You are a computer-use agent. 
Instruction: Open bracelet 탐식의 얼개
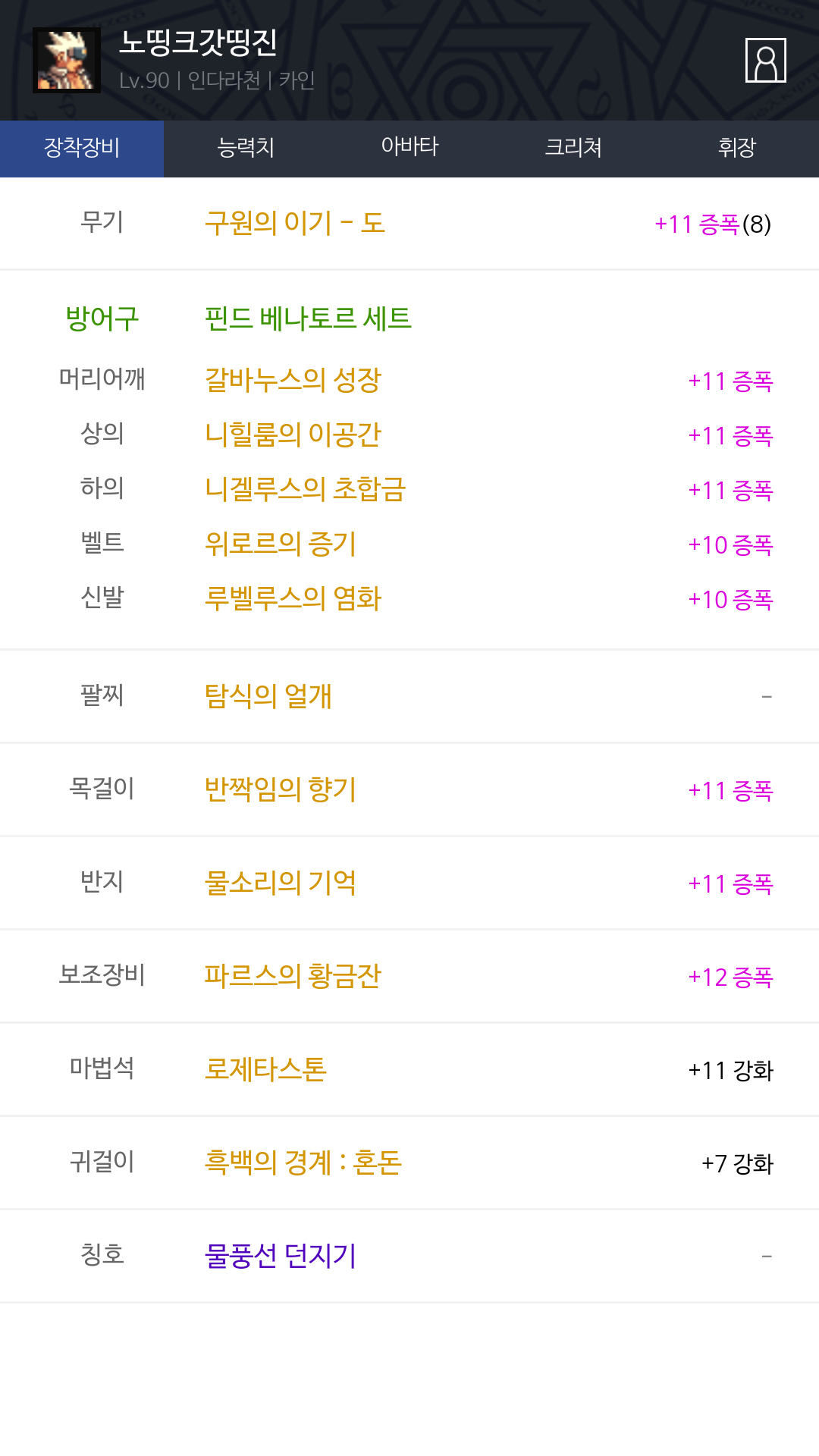click(268, 696)
